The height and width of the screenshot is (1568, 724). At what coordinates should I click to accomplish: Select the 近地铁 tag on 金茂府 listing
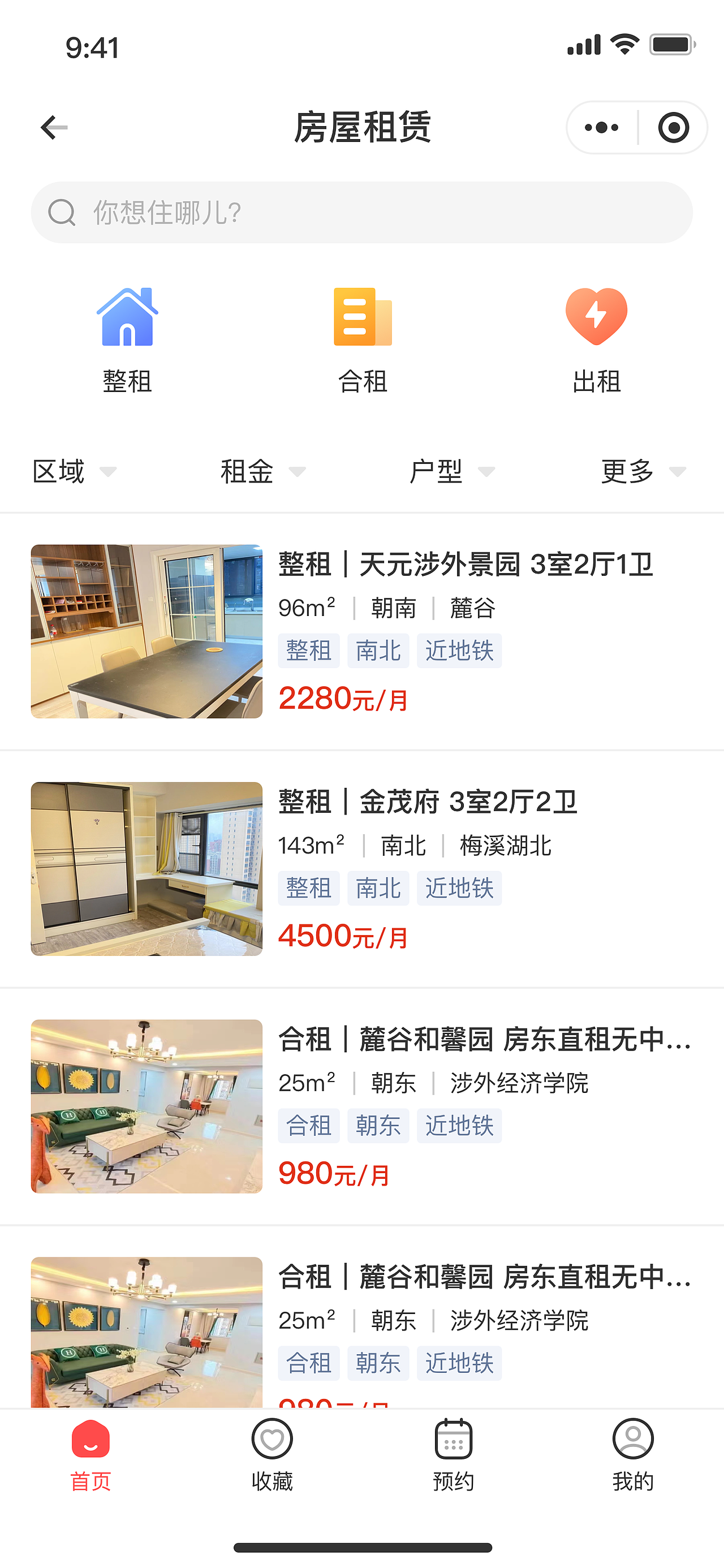point(459,888)
